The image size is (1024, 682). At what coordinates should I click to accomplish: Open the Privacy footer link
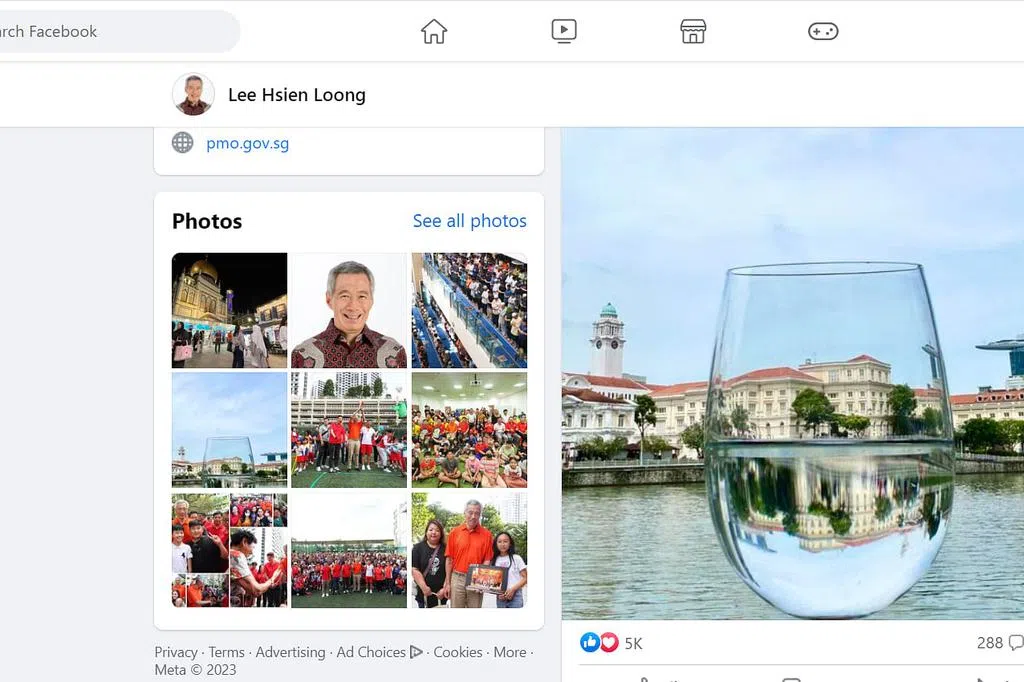176,652
